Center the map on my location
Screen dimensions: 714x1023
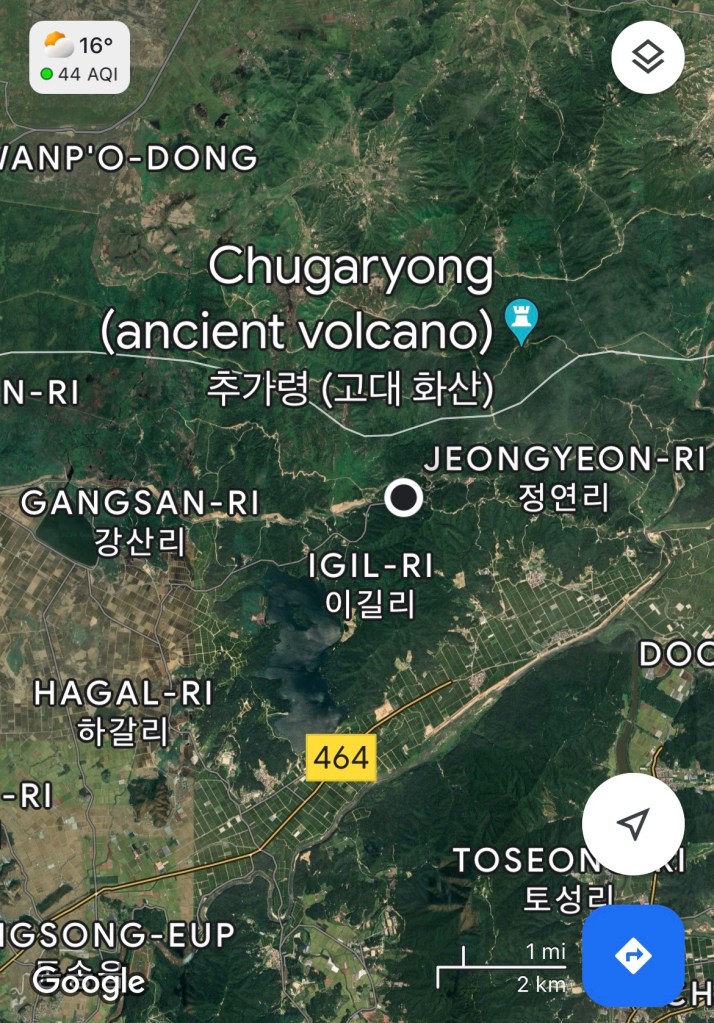coord(633,824)
